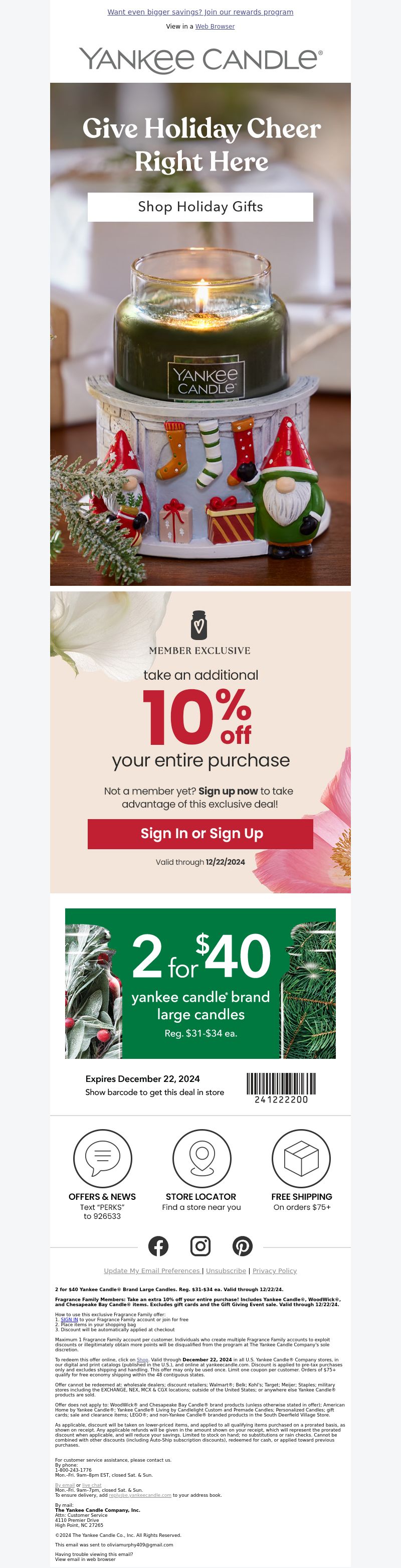Viewport: 401px width, 1568px height.
Task: Open the rewards program savings link
Action: tap(200, 12)
